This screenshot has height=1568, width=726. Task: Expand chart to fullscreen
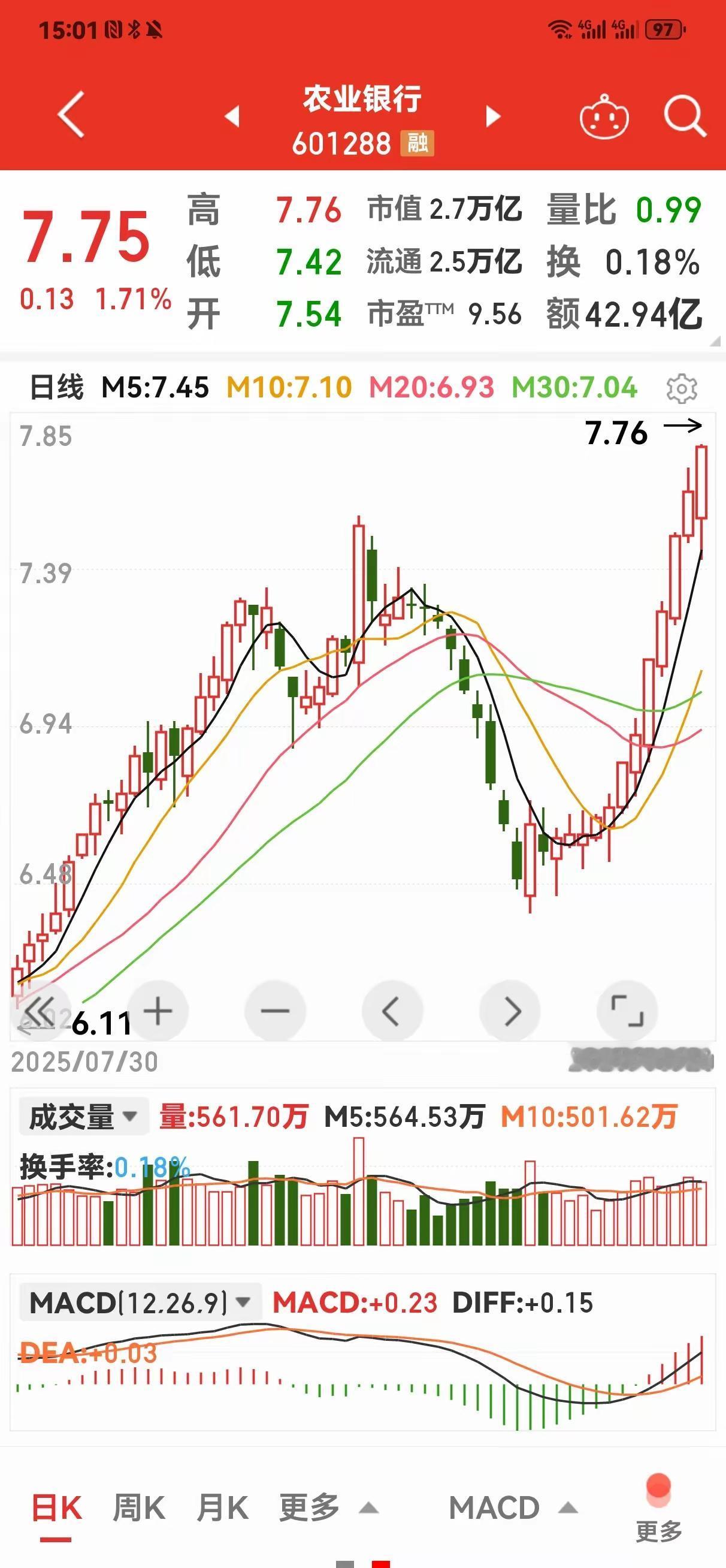coord(627,1012)
